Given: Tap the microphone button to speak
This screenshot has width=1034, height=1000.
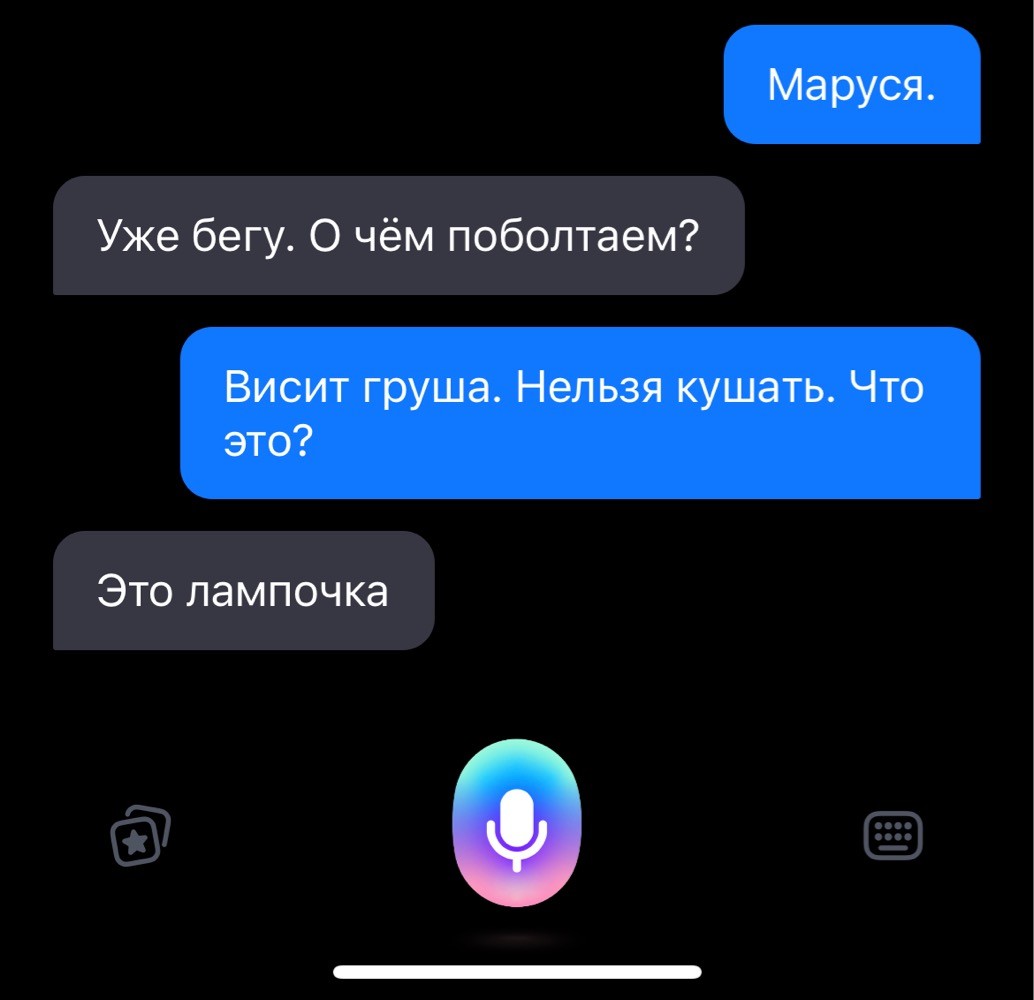Looking at the screenshot, I should [x=516, y=824].
